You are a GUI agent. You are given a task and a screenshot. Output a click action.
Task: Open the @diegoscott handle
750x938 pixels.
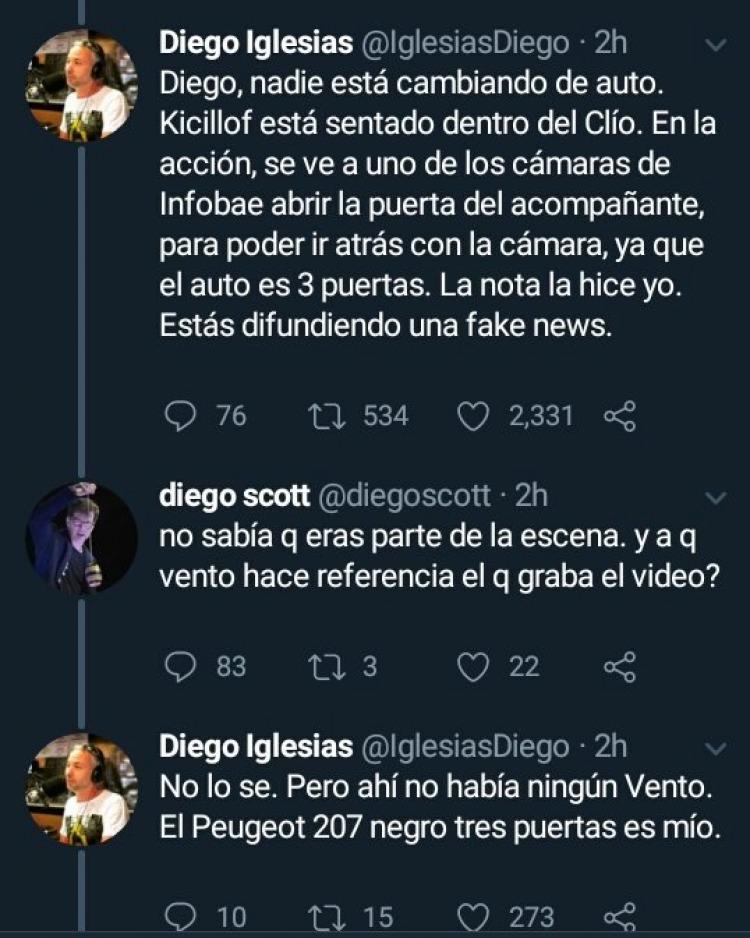pyautogui.click(x=403, y=496)
